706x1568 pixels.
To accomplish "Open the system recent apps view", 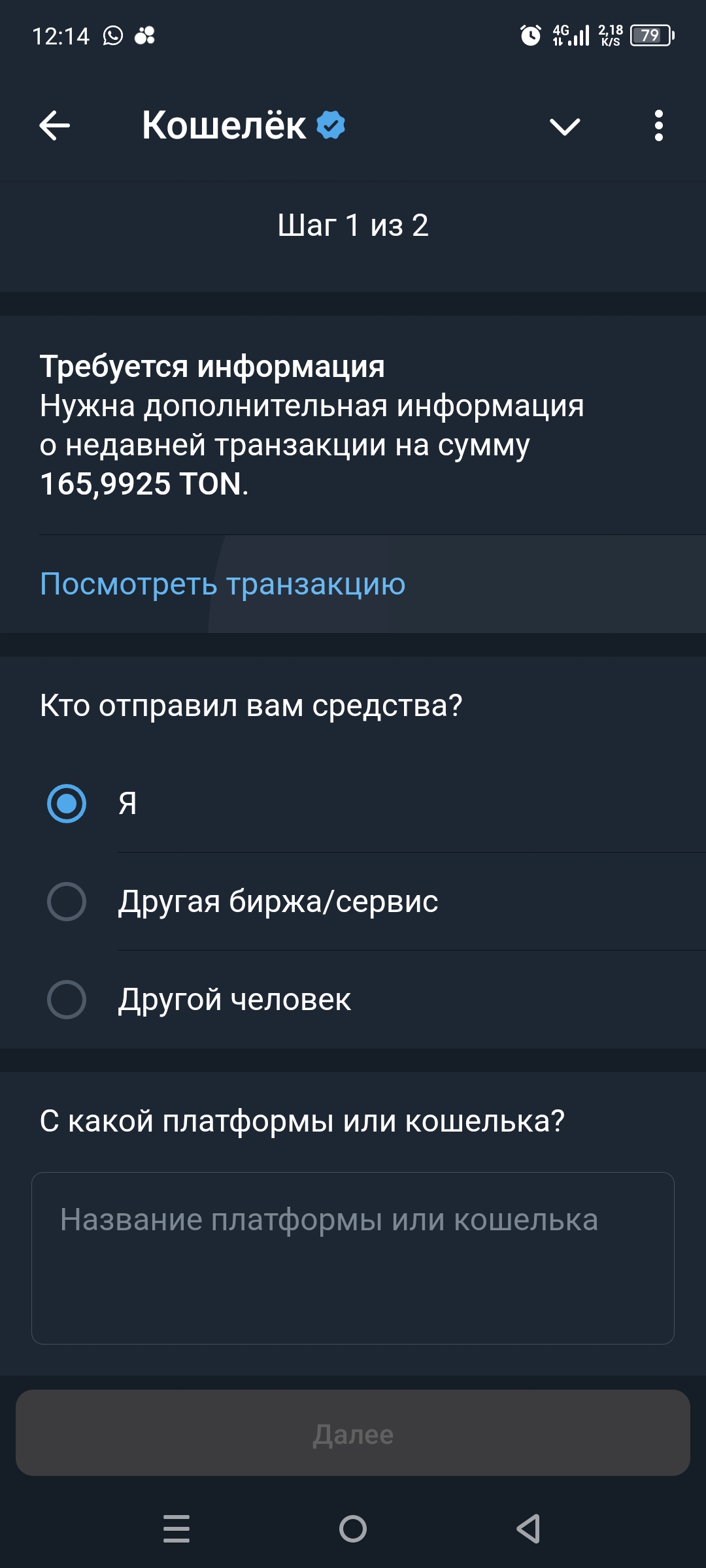I will [176, 1529].
